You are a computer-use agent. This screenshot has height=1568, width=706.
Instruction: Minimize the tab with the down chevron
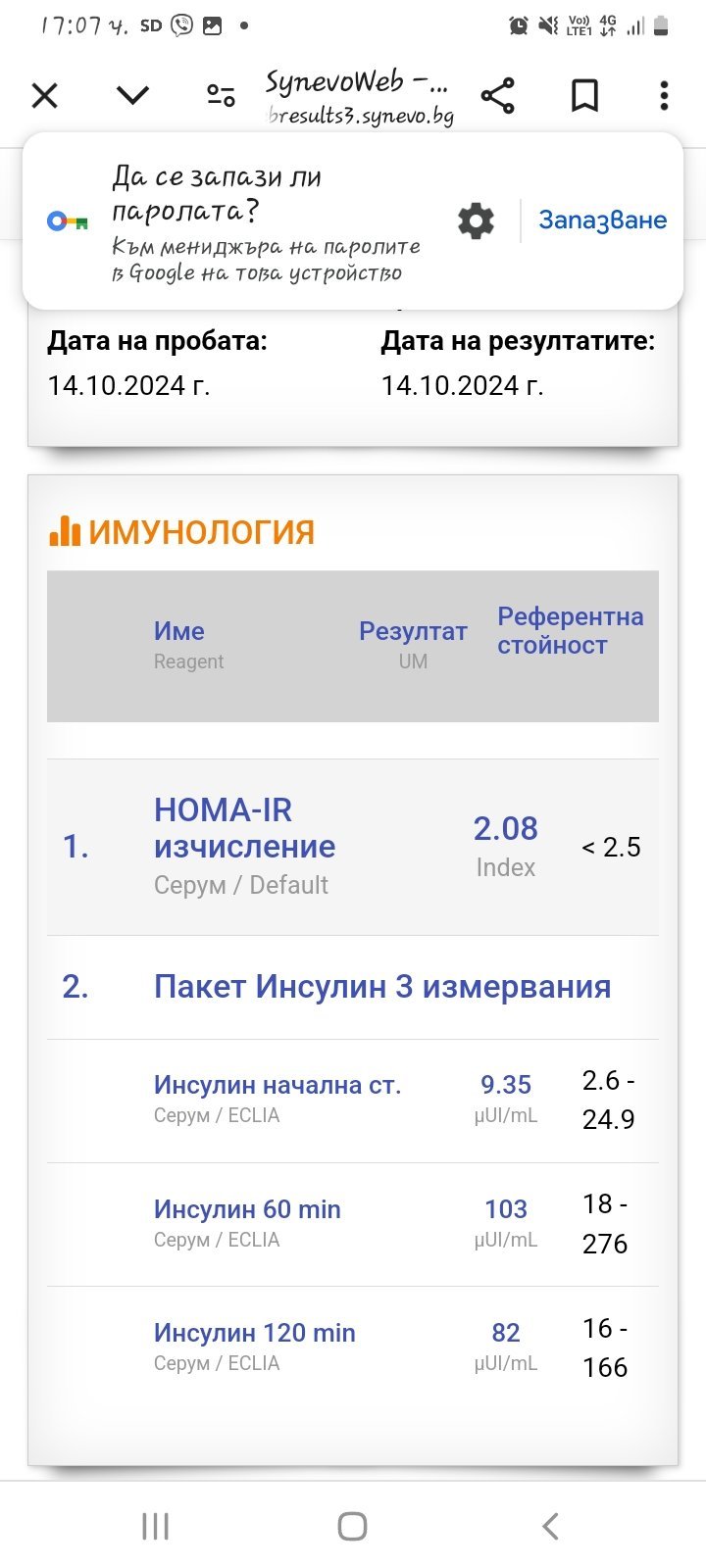(x=132, y=95)
